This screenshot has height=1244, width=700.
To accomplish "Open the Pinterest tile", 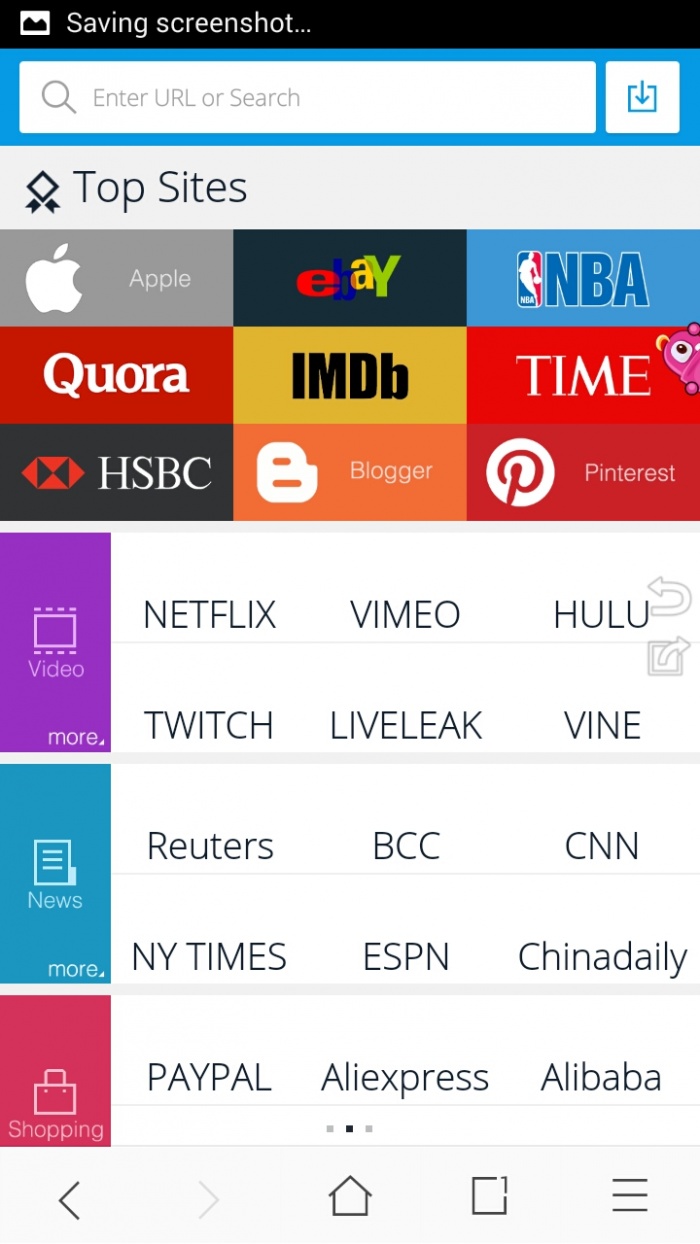I will (583, 472).
